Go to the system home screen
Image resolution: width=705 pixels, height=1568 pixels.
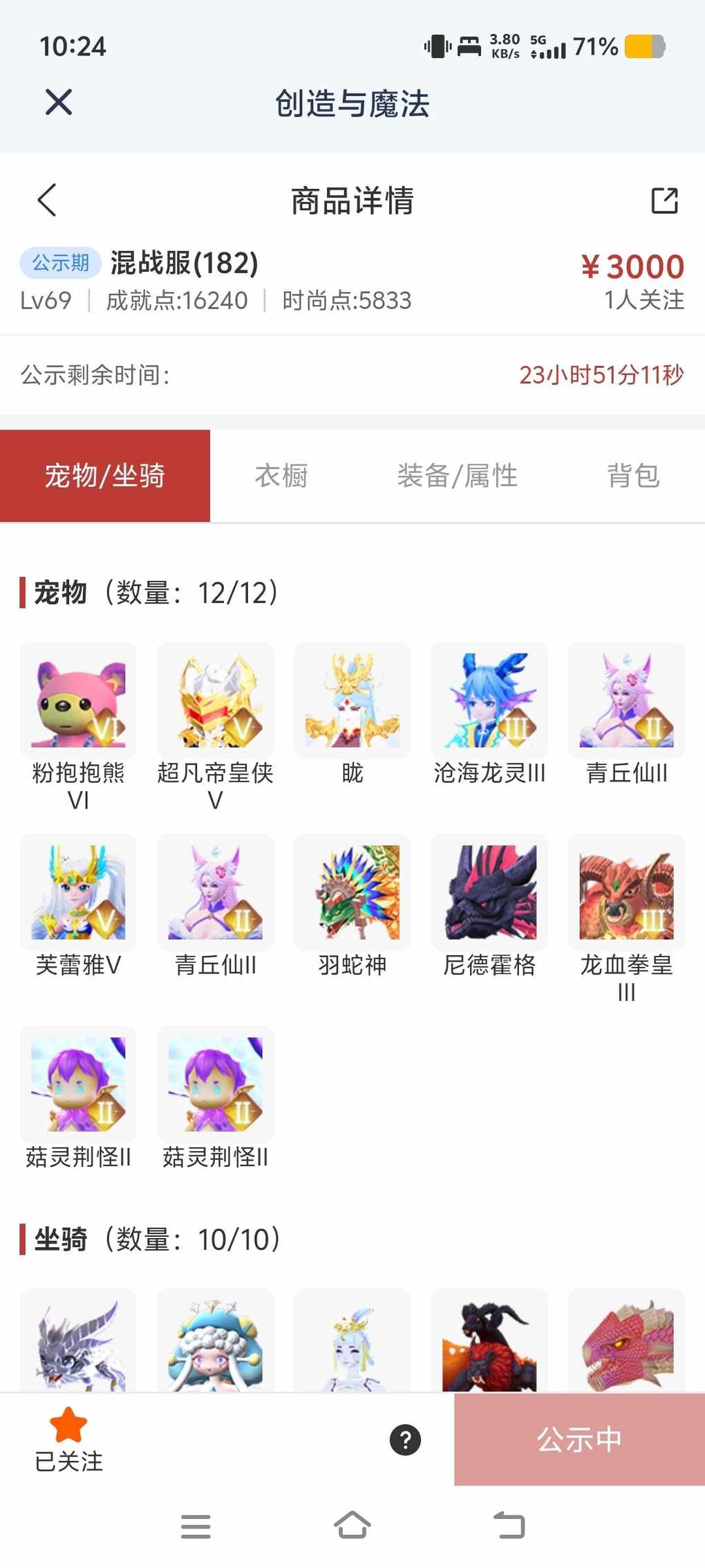click(x=352, y=1525)
